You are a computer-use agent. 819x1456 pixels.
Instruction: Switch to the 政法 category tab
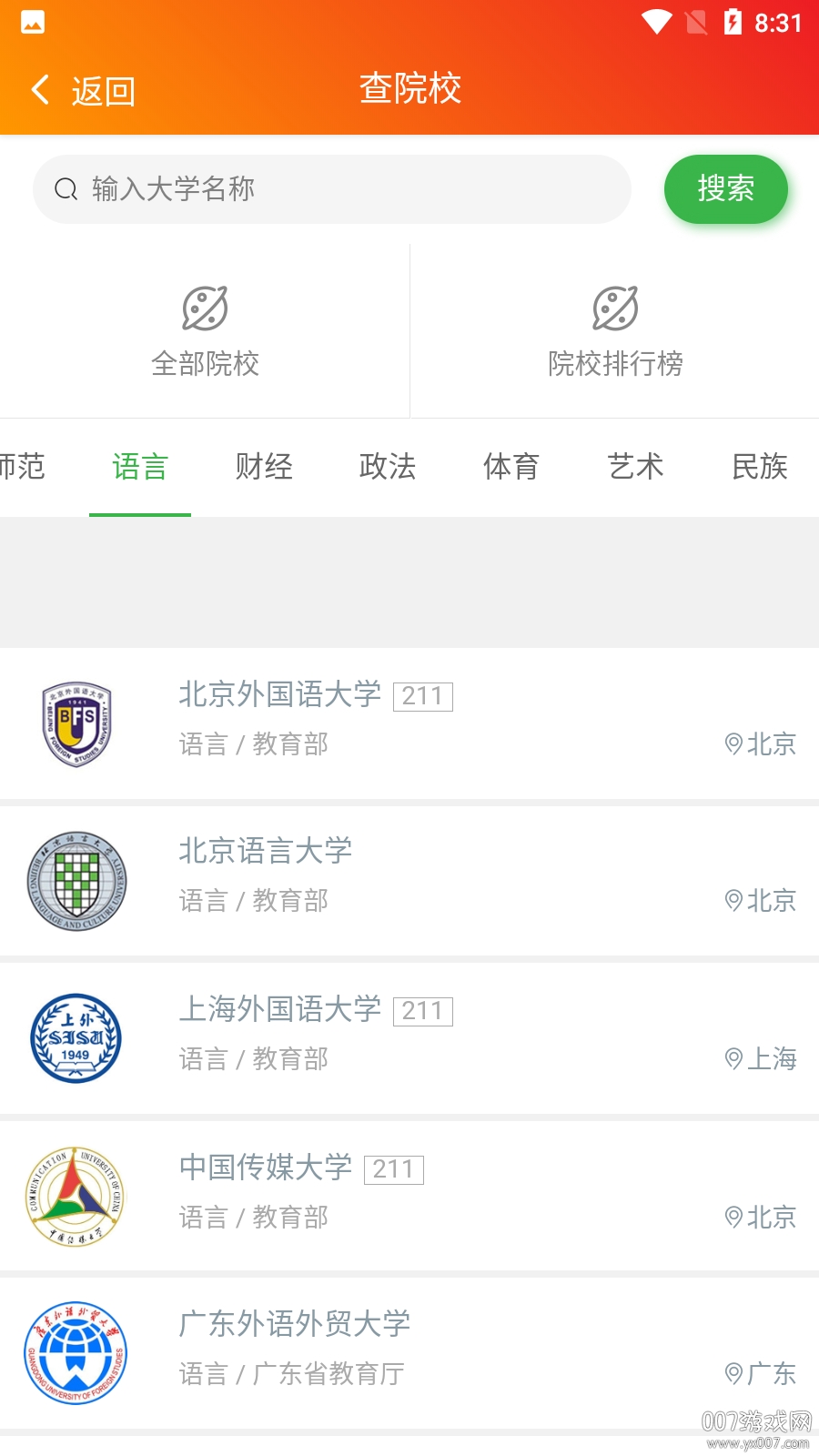pyautogui.click(x=388, y=467)
